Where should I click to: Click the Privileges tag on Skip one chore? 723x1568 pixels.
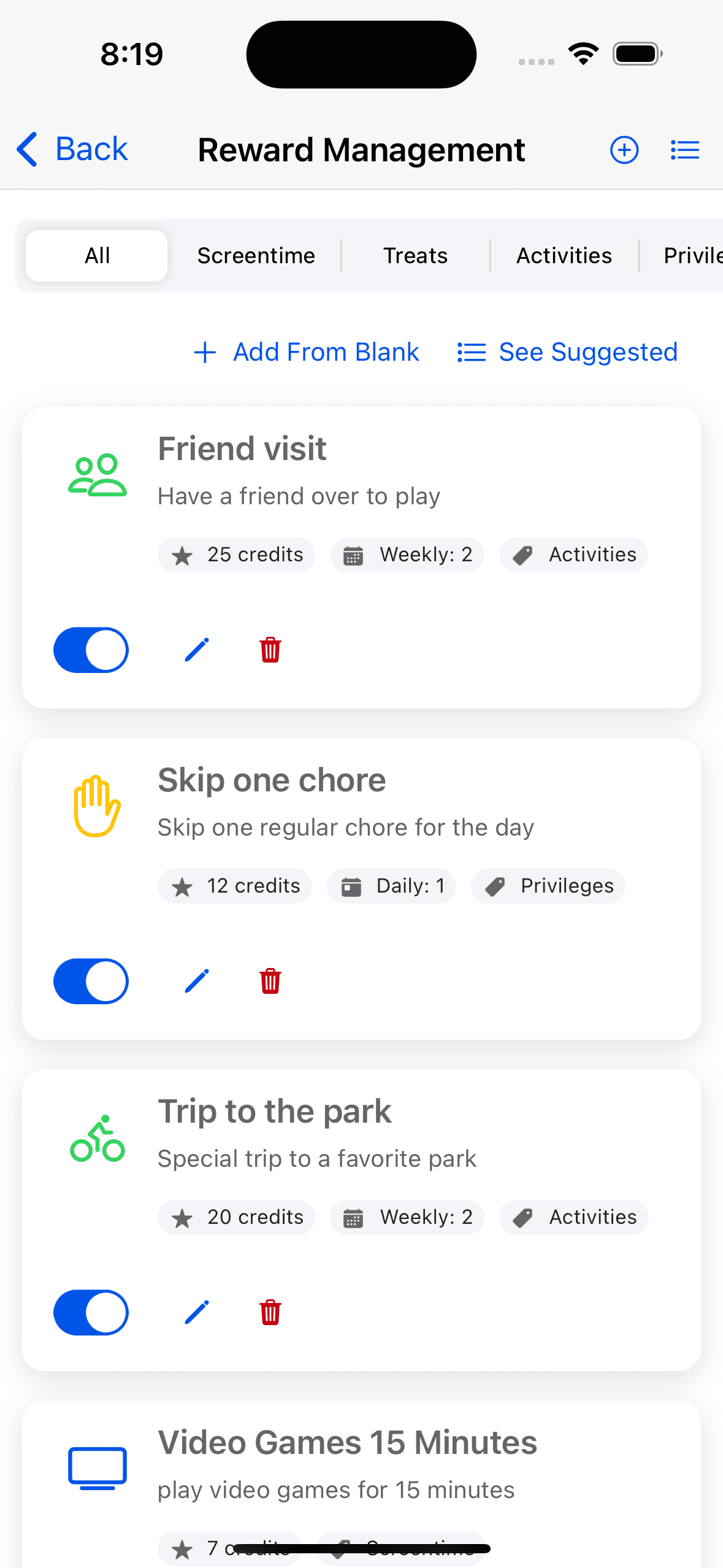[x=548, y=886]
